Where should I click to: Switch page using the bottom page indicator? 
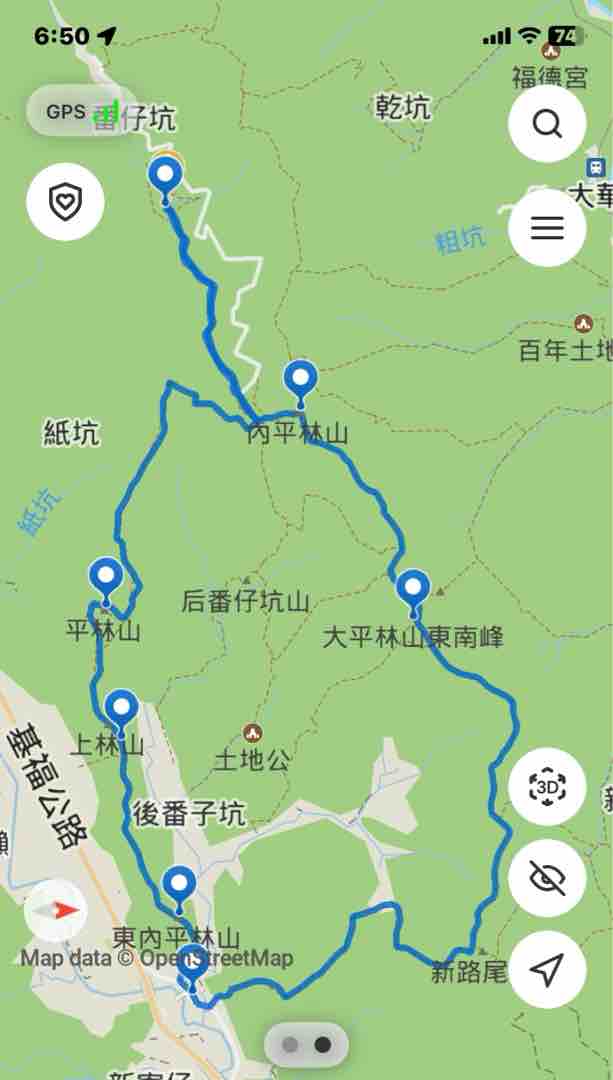[306, 1044]
